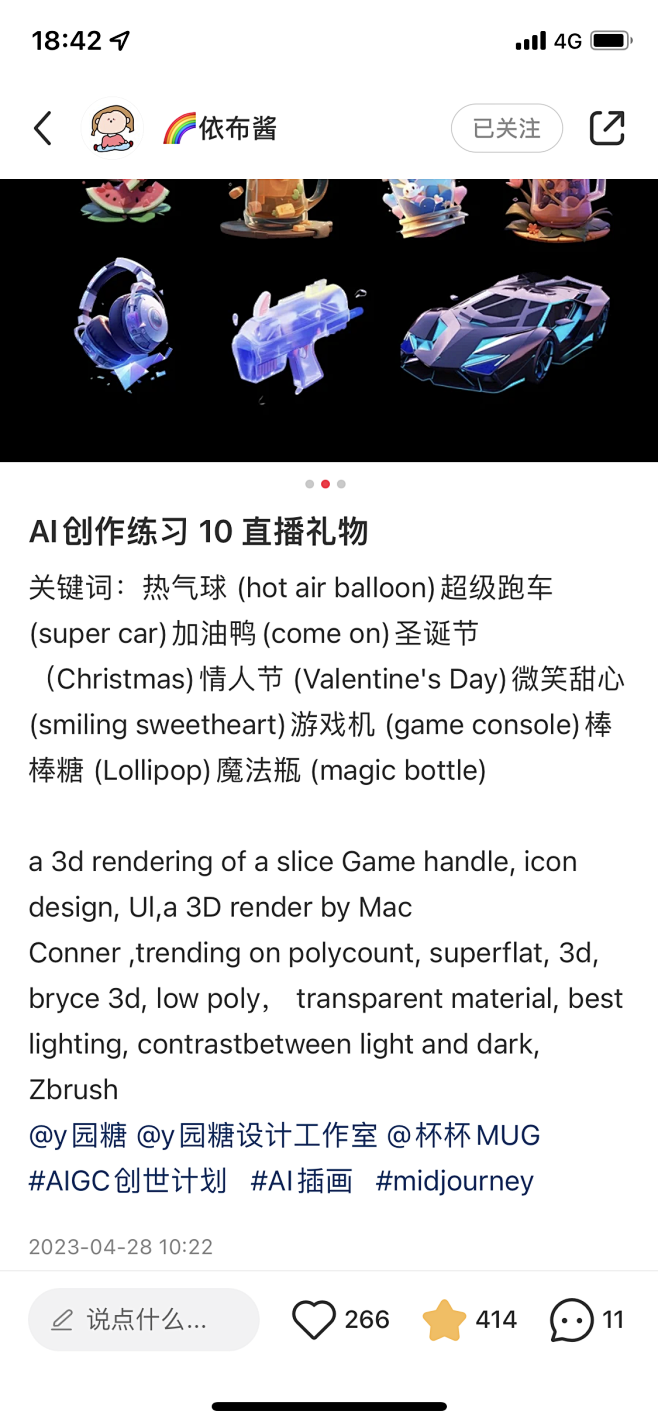Open the #AIGC创世计划 hashtag
This screenshot has height=1425, width=658.
tap(128, 1181)
